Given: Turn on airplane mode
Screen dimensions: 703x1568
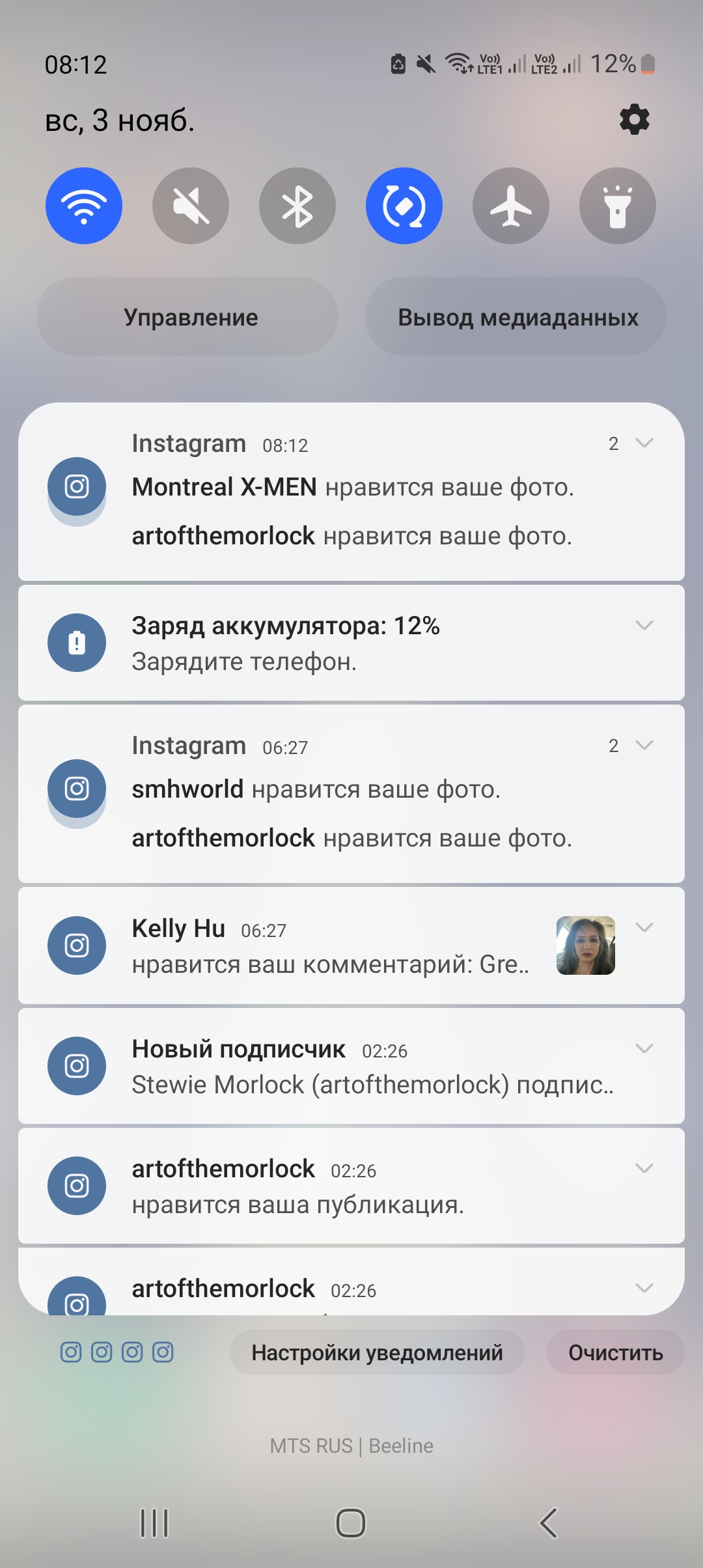Looking at the screenshot, I should click(511, 206).
